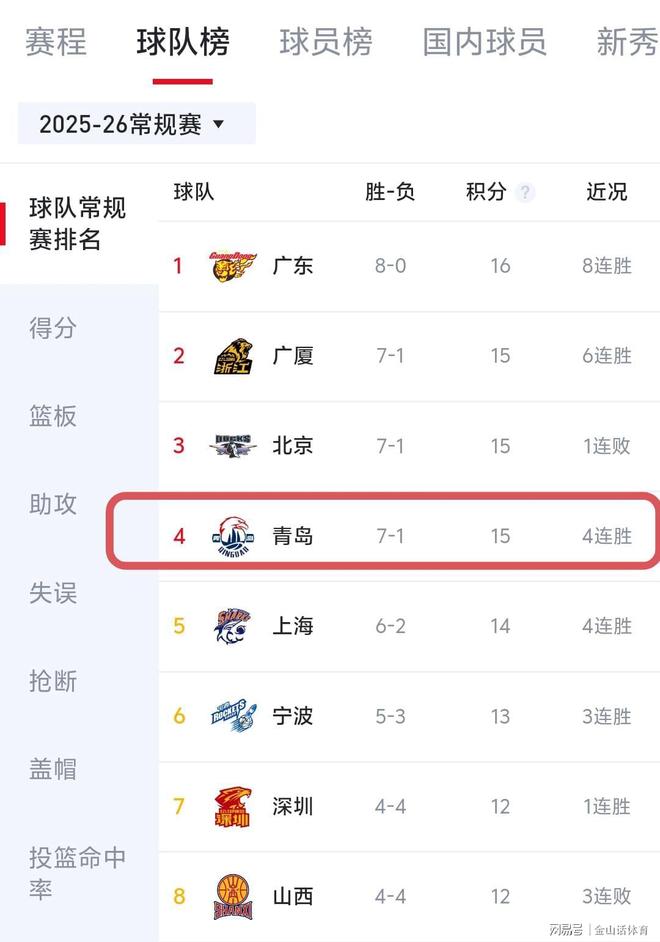Switch to the 国内球员 tab
Viewport: 660px width, 942px height.
point(484,42)
